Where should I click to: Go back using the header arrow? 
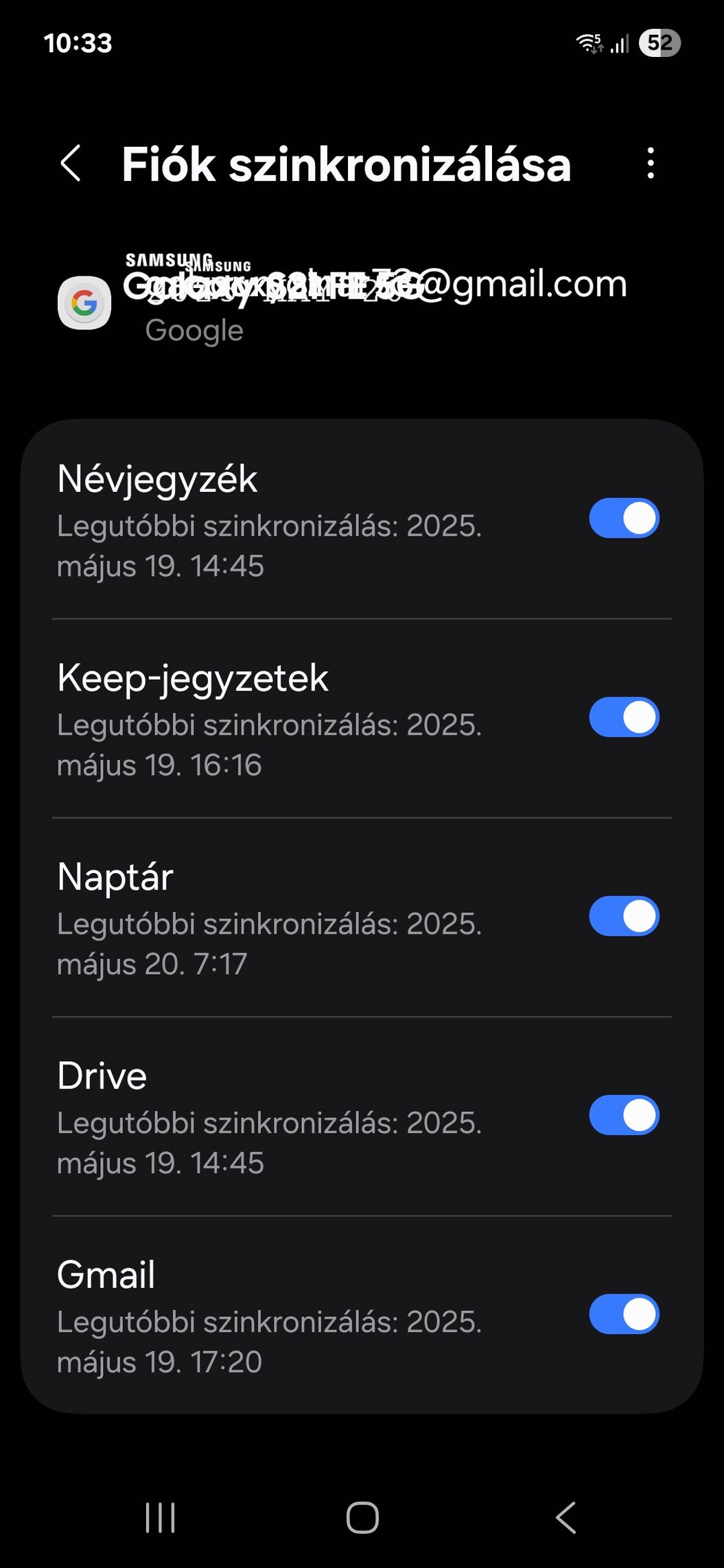coord(71,164)
